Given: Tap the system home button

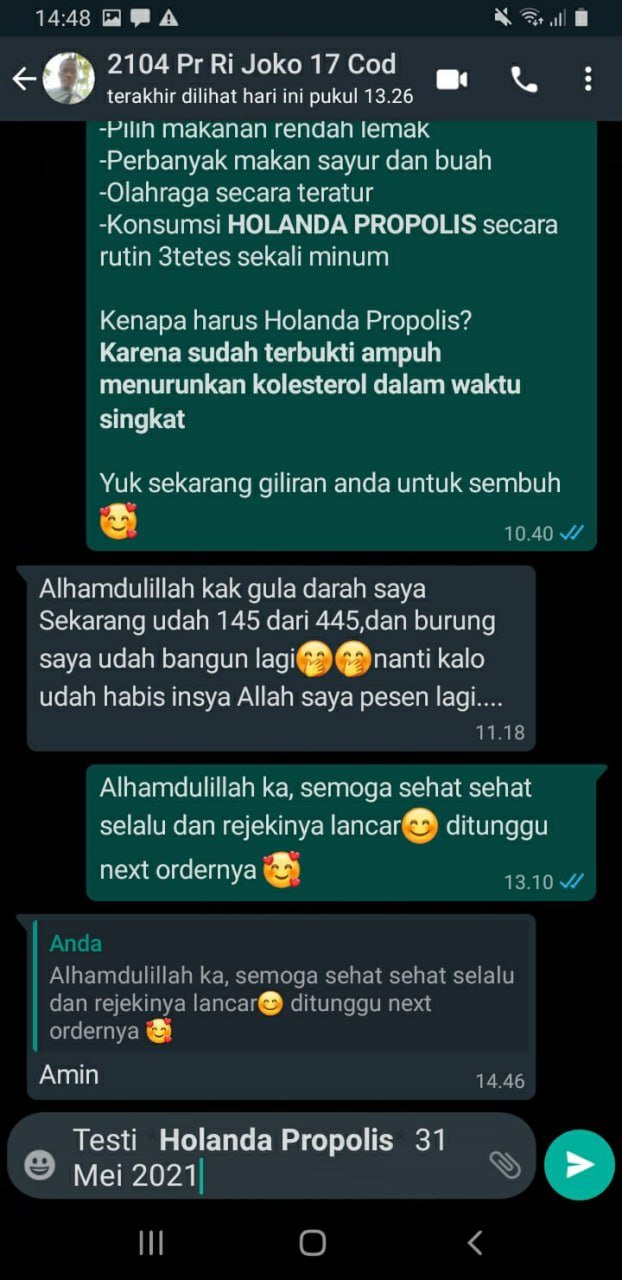Looking at the screenshot, I should point(312,1243).
